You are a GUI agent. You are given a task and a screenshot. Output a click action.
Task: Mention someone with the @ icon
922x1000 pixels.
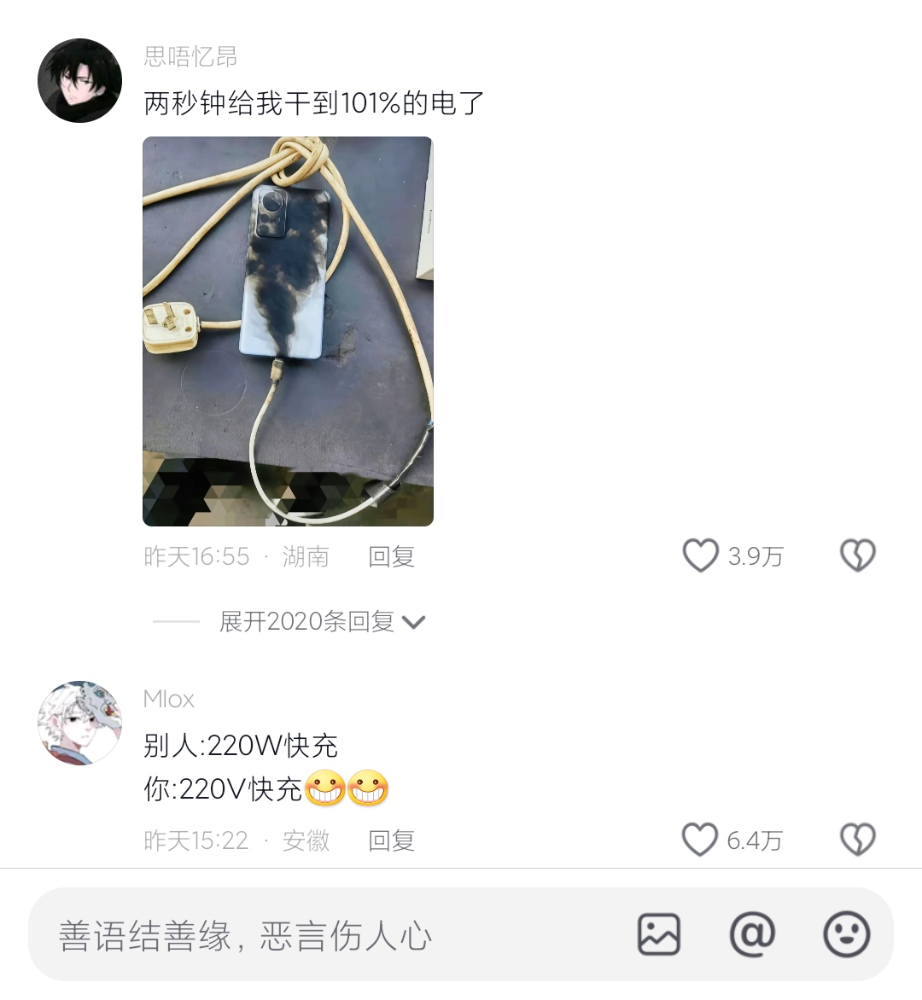pos(752,935)
